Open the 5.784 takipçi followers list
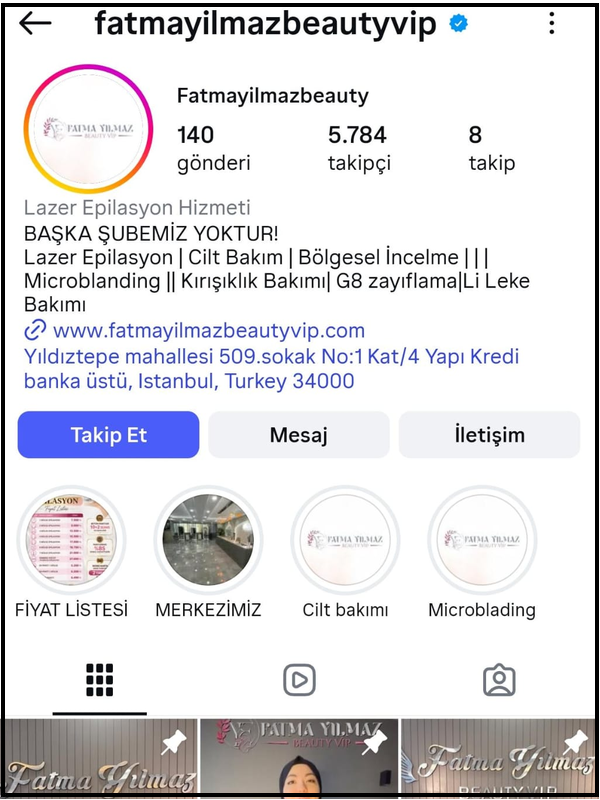Viewport: 600px width, 800px height. (358, 148)
